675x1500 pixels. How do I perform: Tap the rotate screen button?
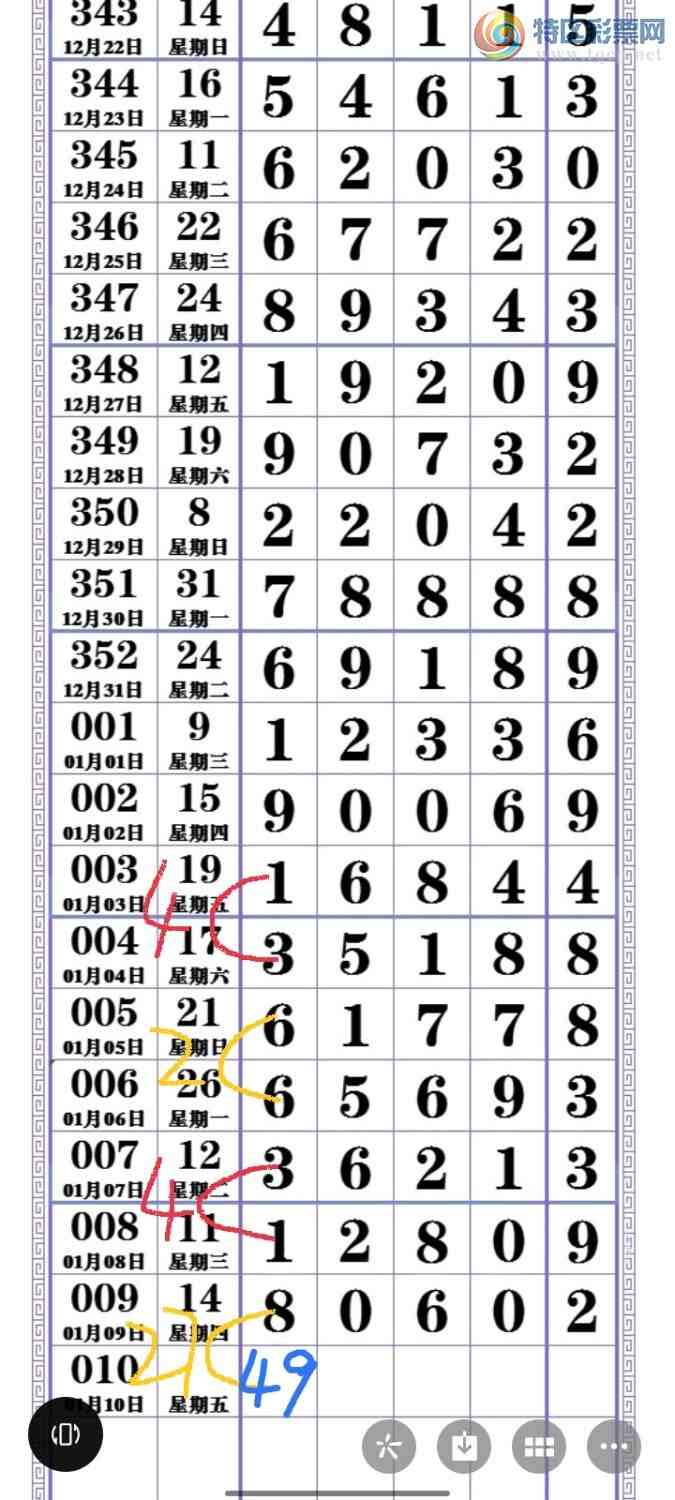pyautogui.click(x=65, y=1434)
